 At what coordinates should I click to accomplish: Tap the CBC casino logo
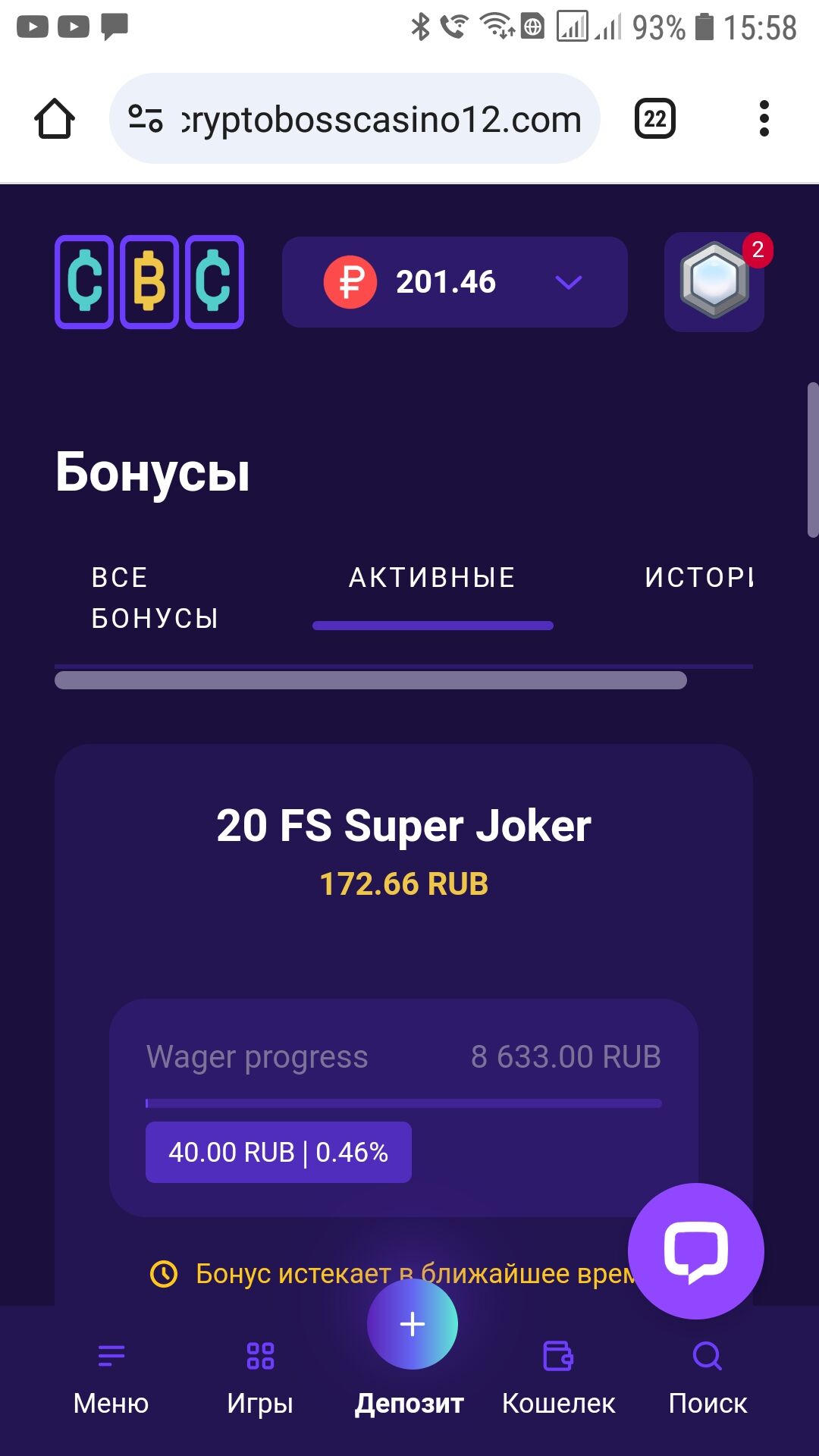[x=149, y=282]
